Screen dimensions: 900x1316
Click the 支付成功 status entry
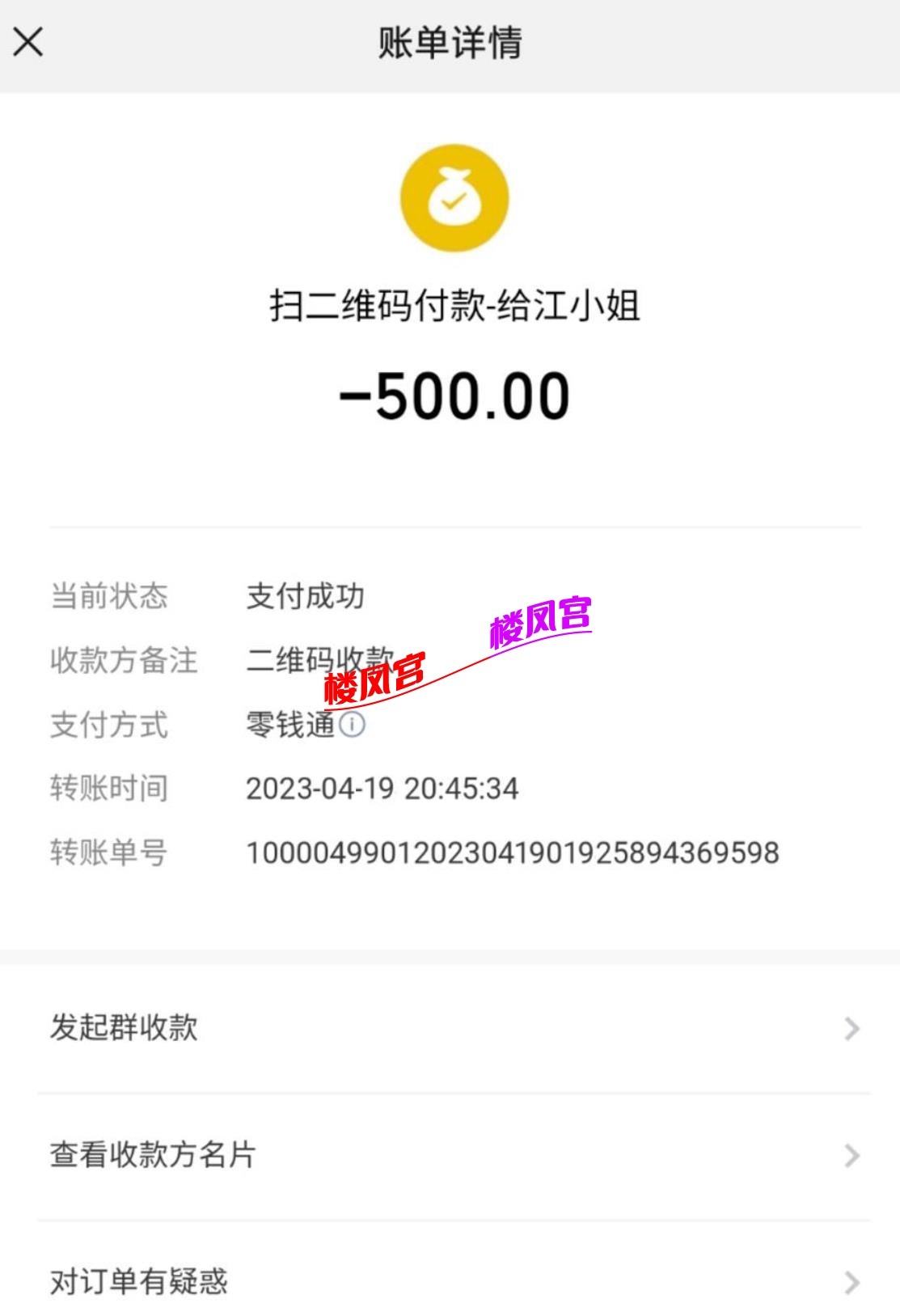coord(307,596)
